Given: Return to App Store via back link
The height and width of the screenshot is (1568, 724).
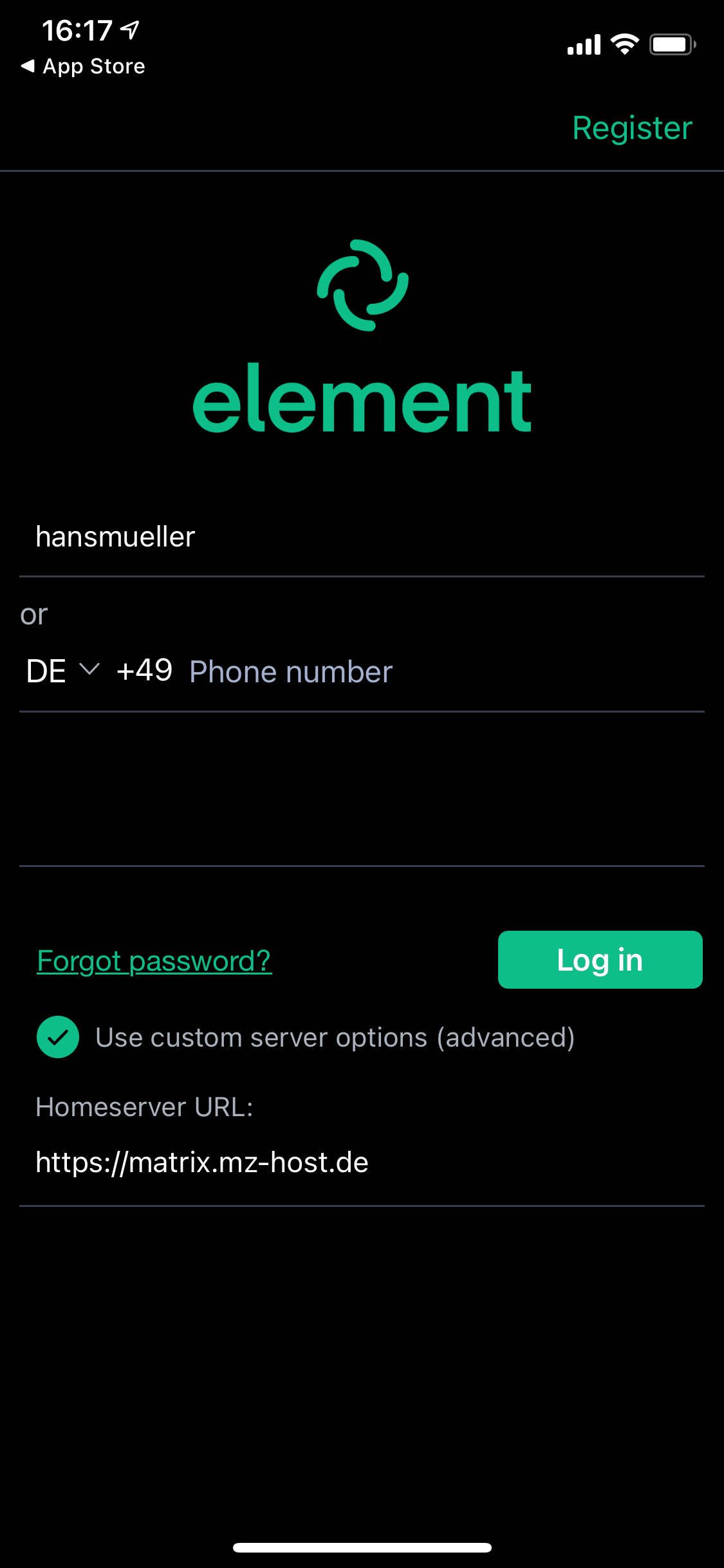Looking at the screenshot, I should point(83,66).
